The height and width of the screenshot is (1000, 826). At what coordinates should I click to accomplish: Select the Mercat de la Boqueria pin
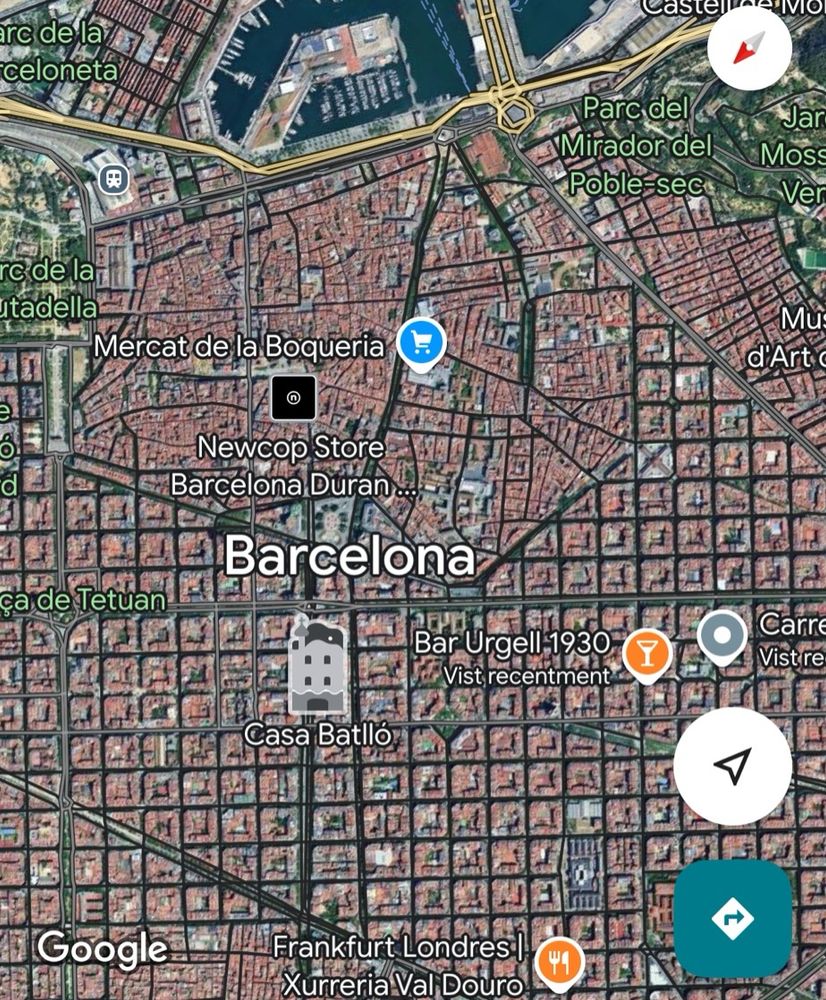pos(422,345)
